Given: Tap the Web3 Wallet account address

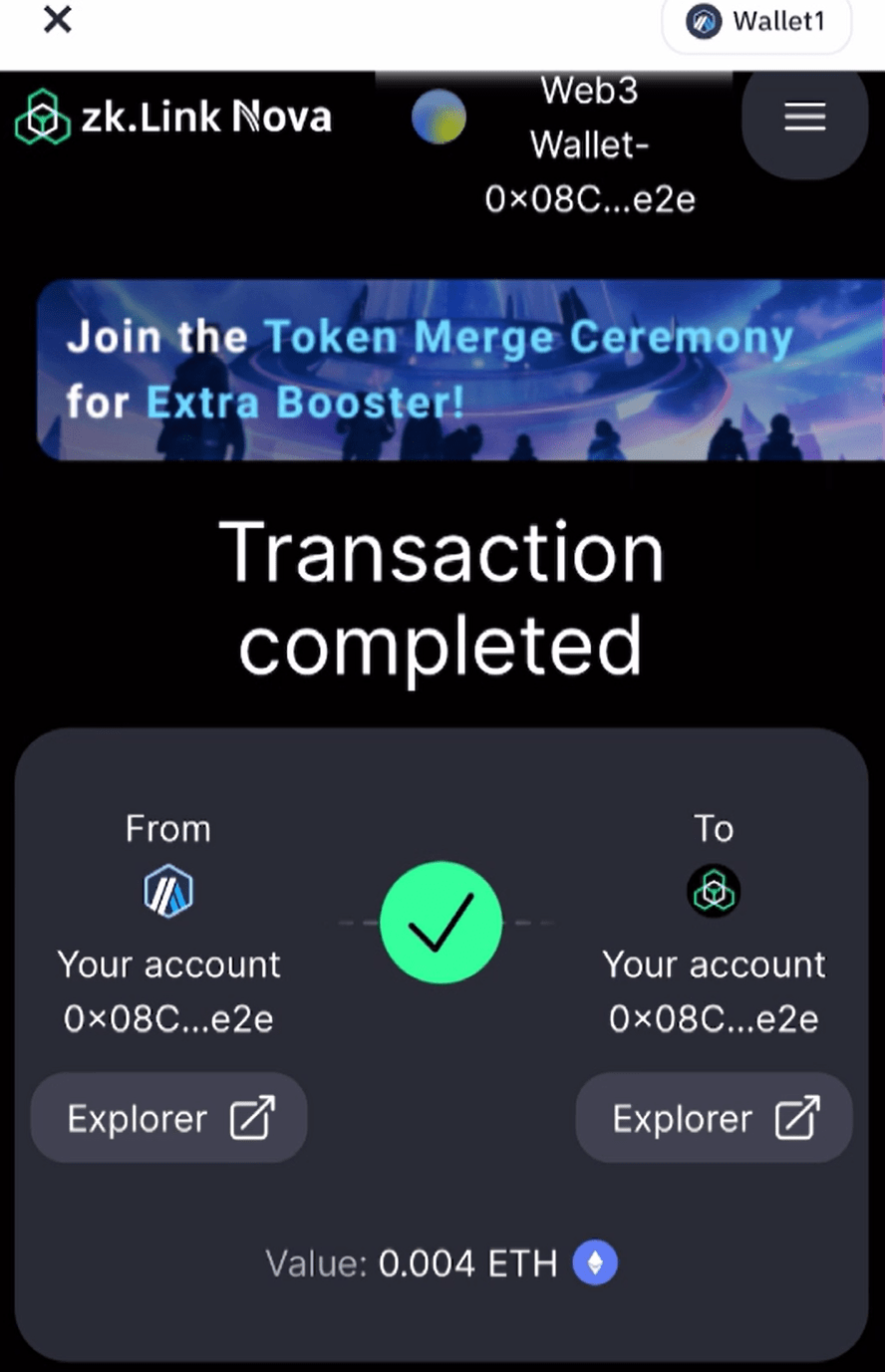Looking at the screenshot, I should click(x=589, y=145).
